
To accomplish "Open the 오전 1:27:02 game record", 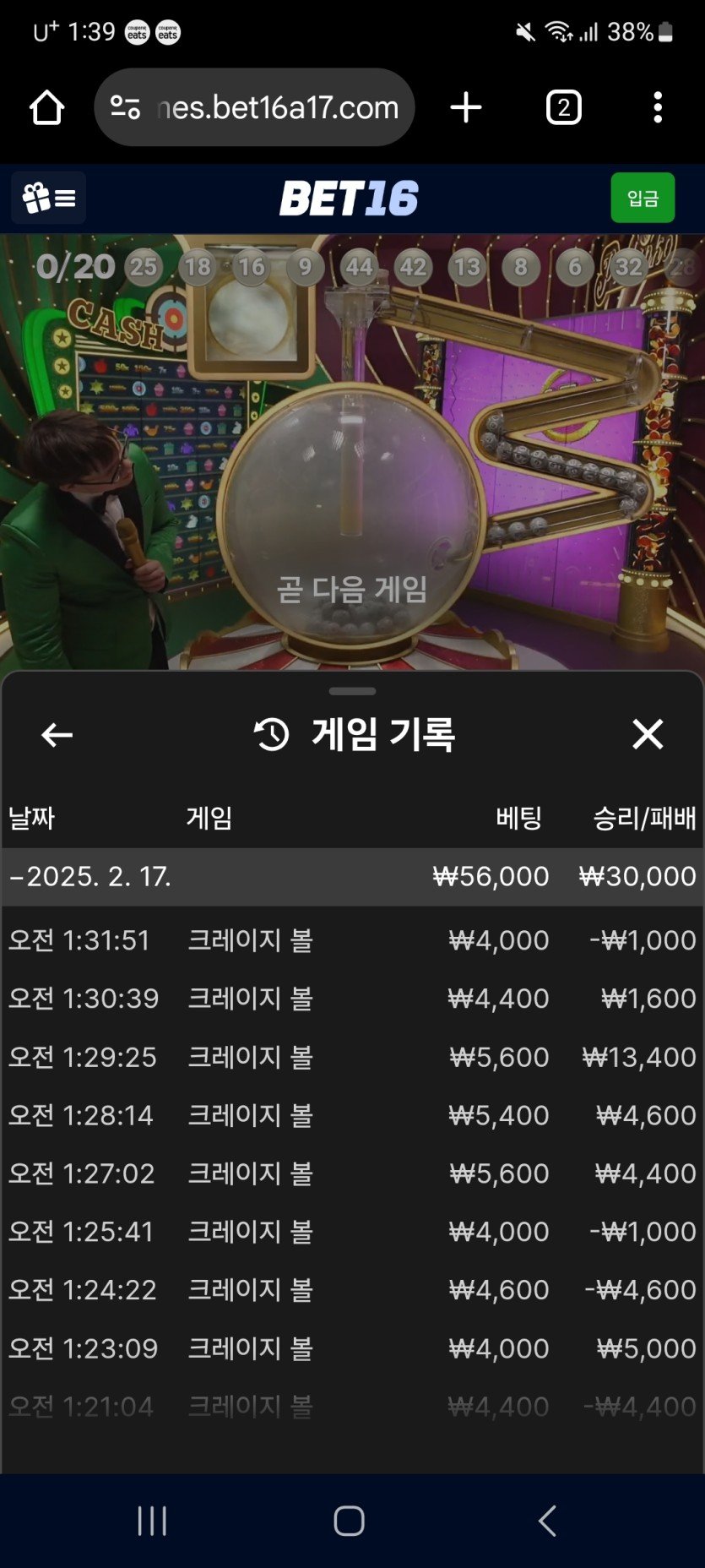I will pos(351,1173).
